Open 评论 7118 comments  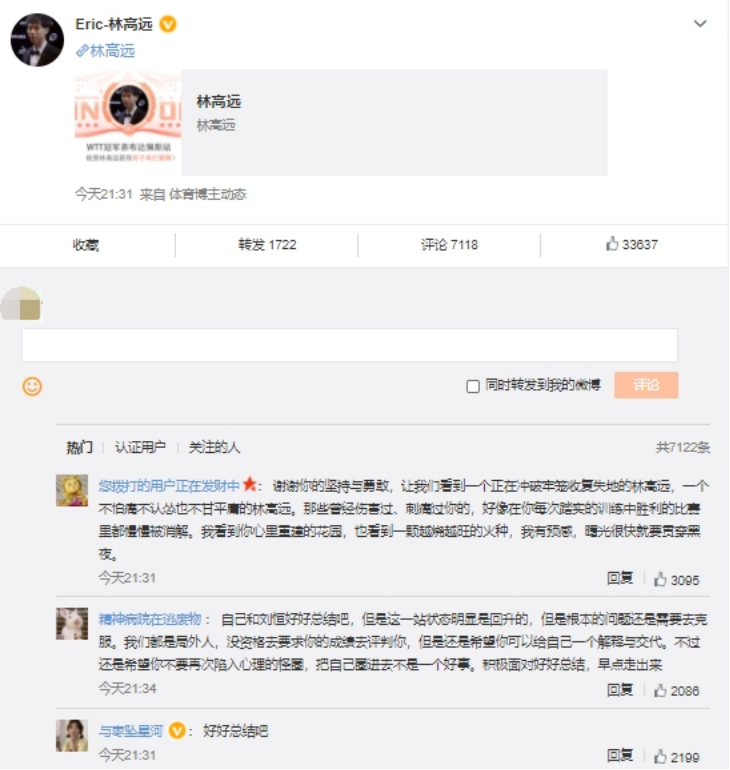coord(449,244)
